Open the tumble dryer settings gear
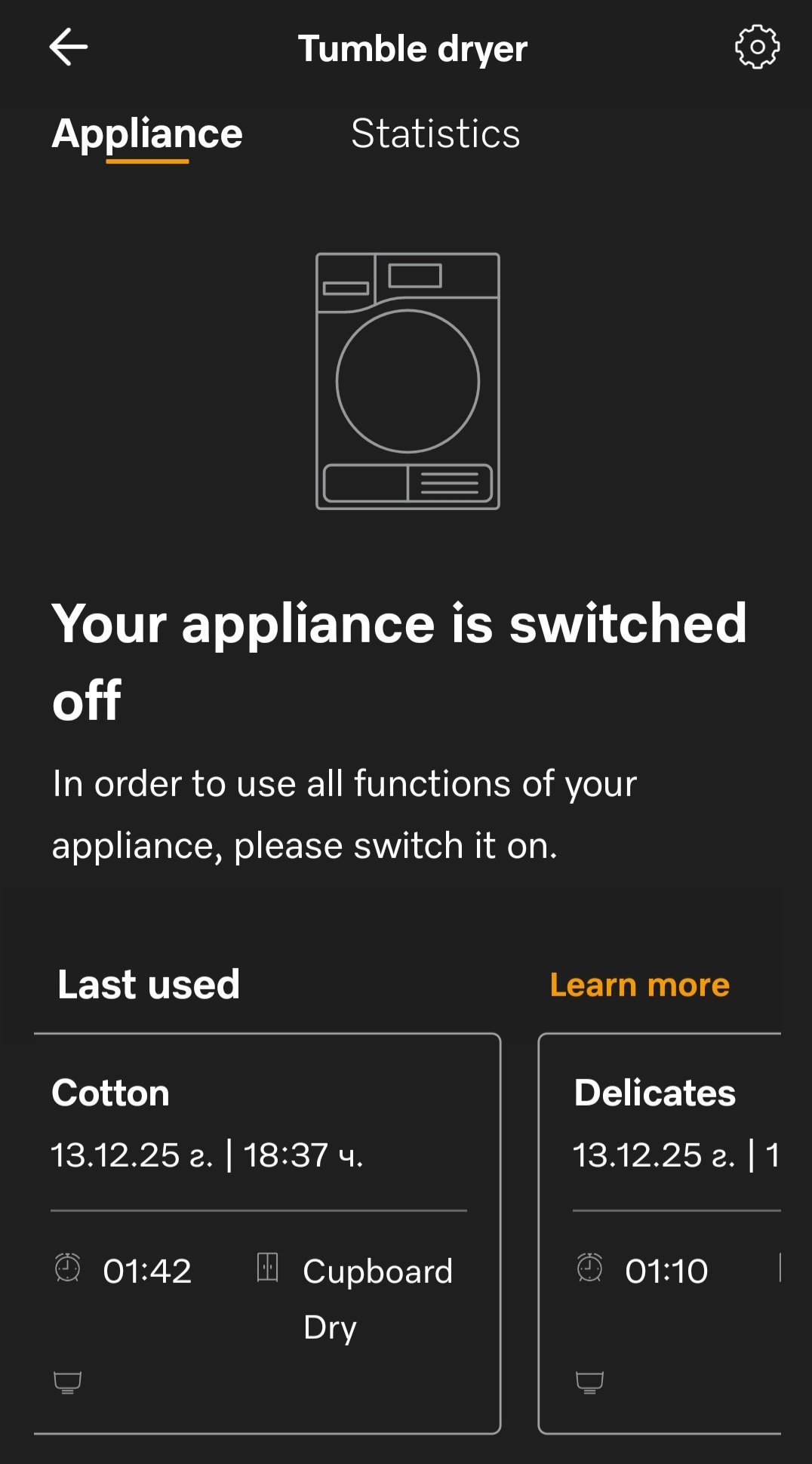 pos(757,47)
